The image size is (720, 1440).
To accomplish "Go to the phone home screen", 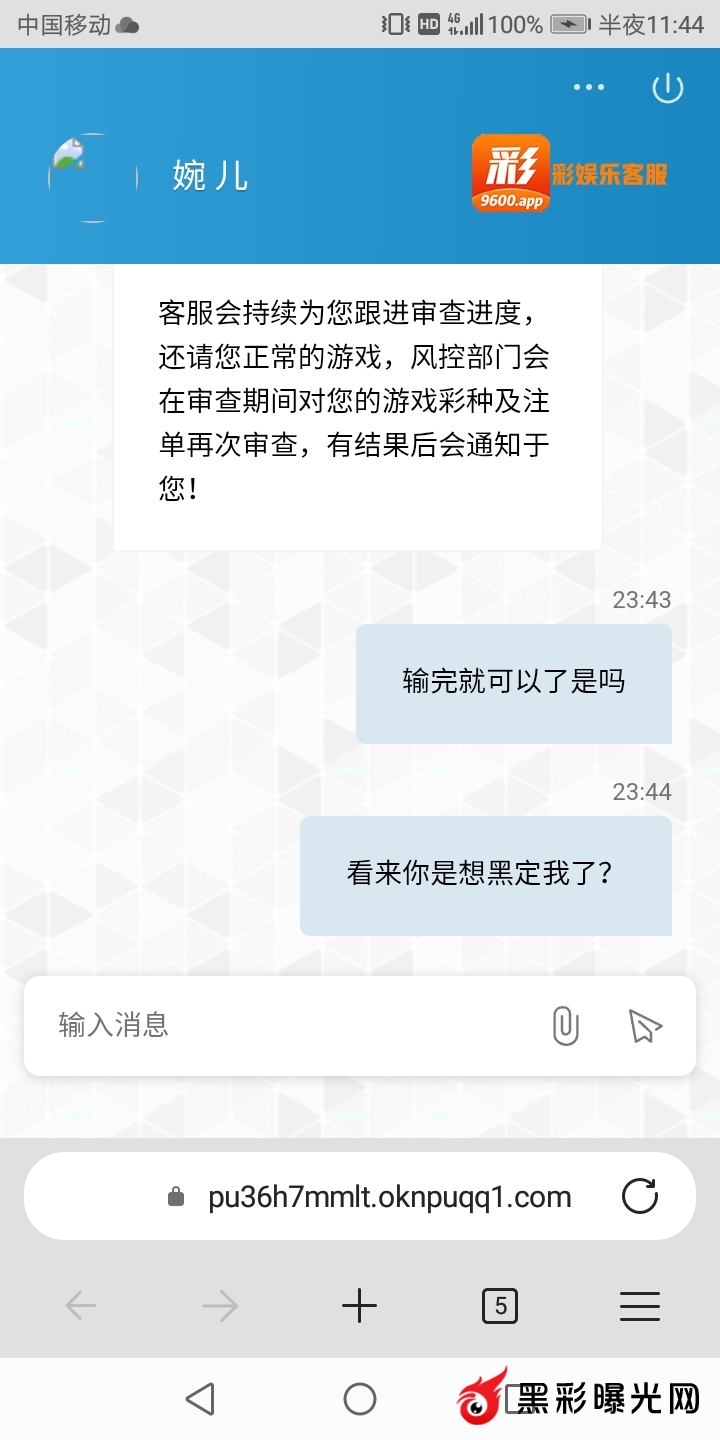I will [x=360, y=1399].
